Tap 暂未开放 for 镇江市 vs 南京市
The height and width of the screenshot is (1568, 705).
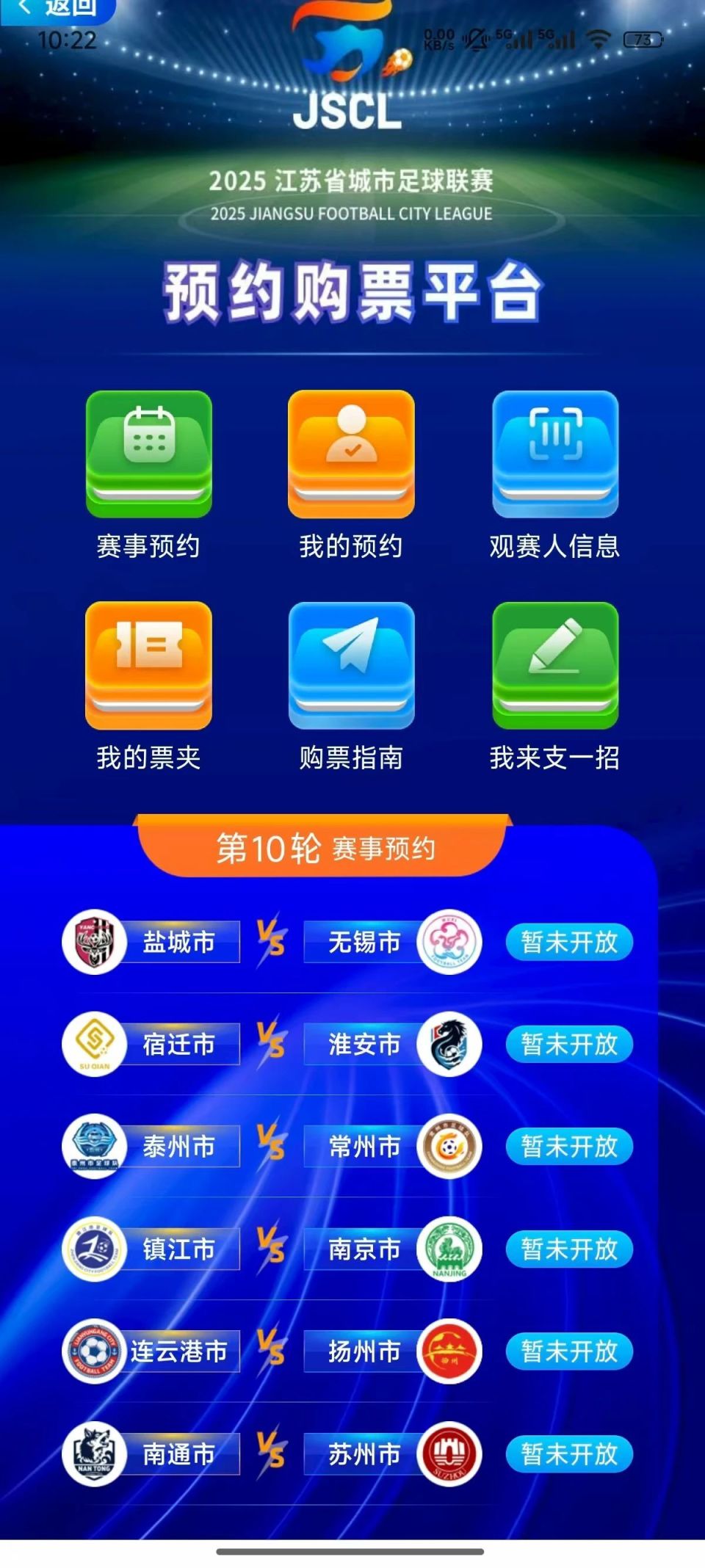point(569,1249)
